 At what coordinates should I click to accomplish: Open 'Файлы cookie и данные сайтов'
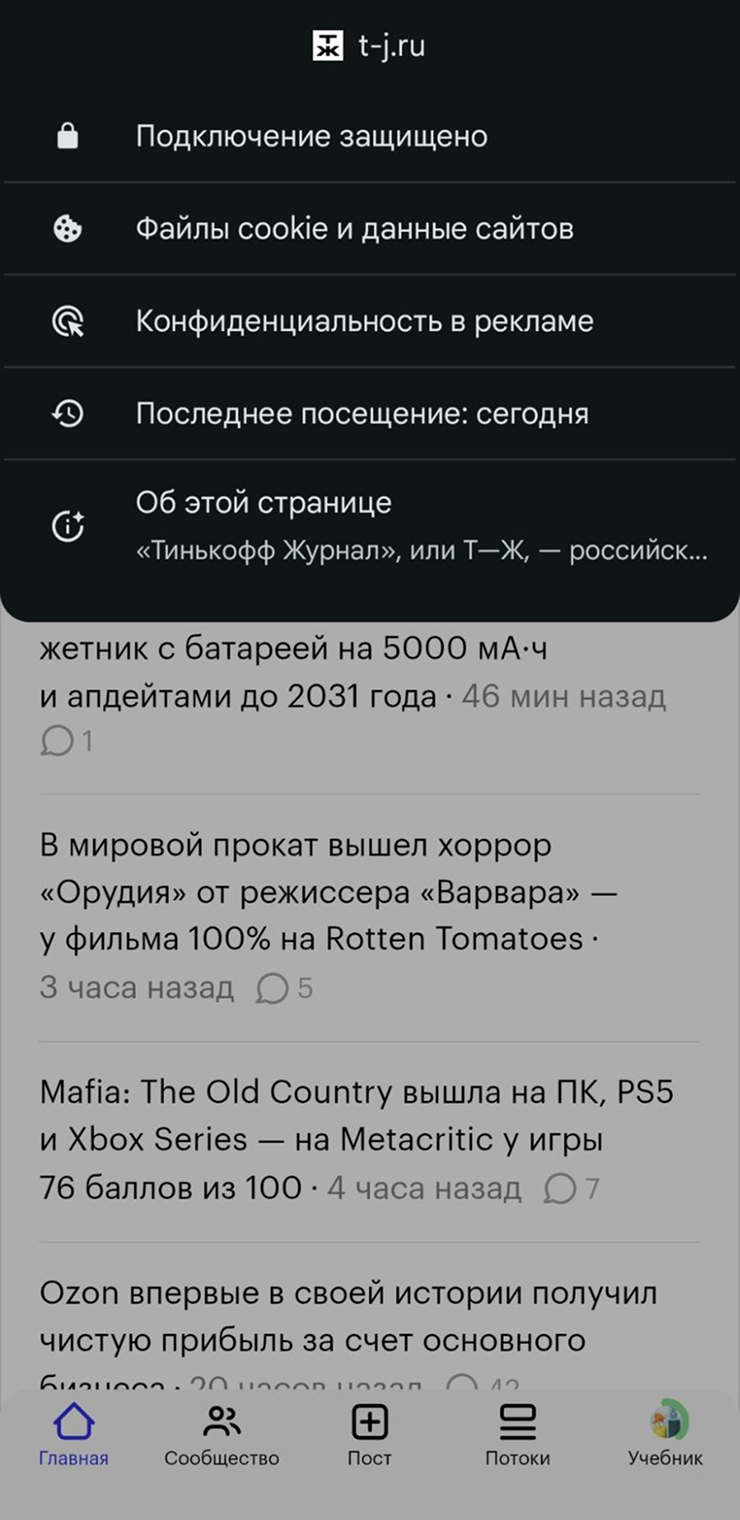click(369, 229)
